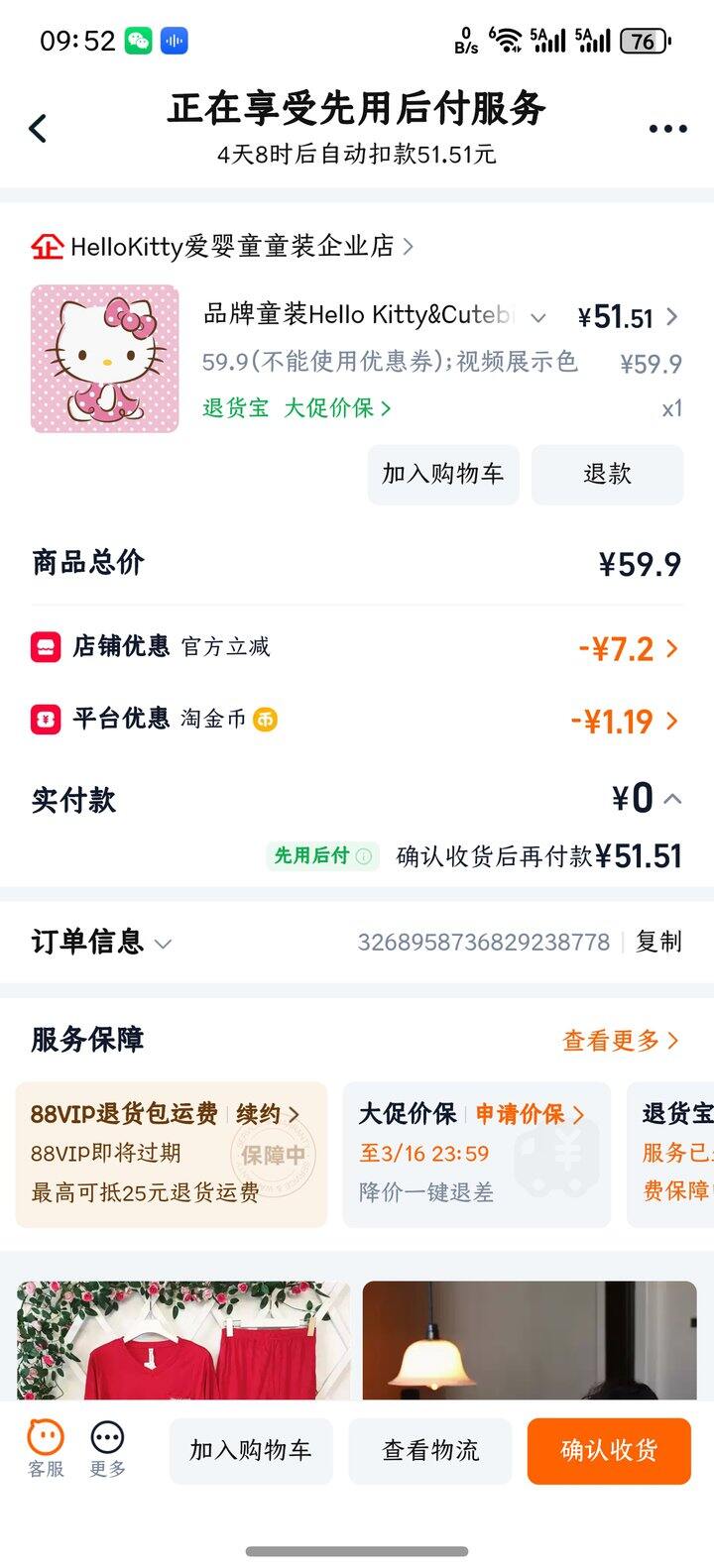Open 更多 options in bottom bar
Viewport: 714px width, 1568px height.
point(107,1449)
